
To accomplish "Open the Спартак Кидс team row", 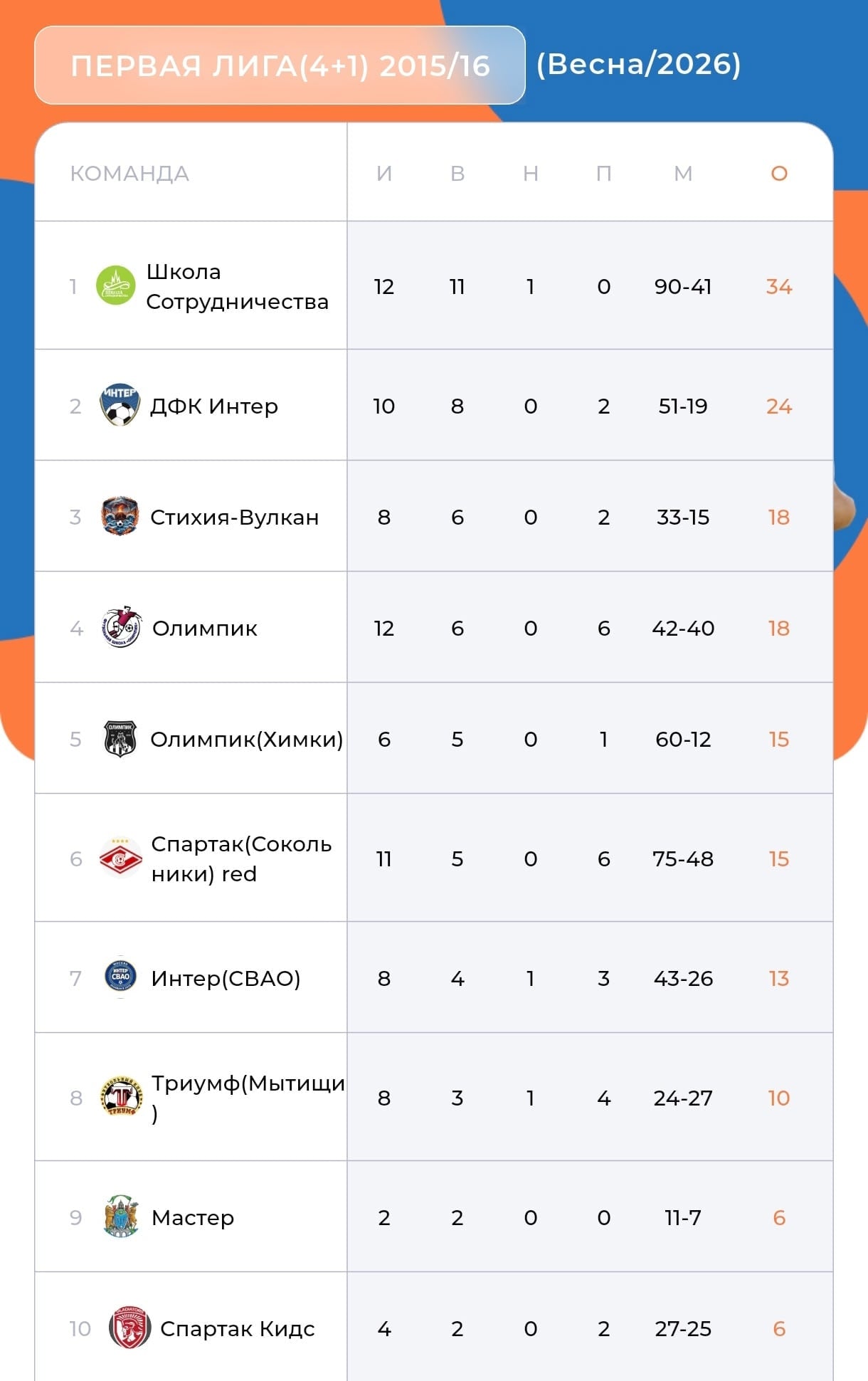I will point(434,1327).
